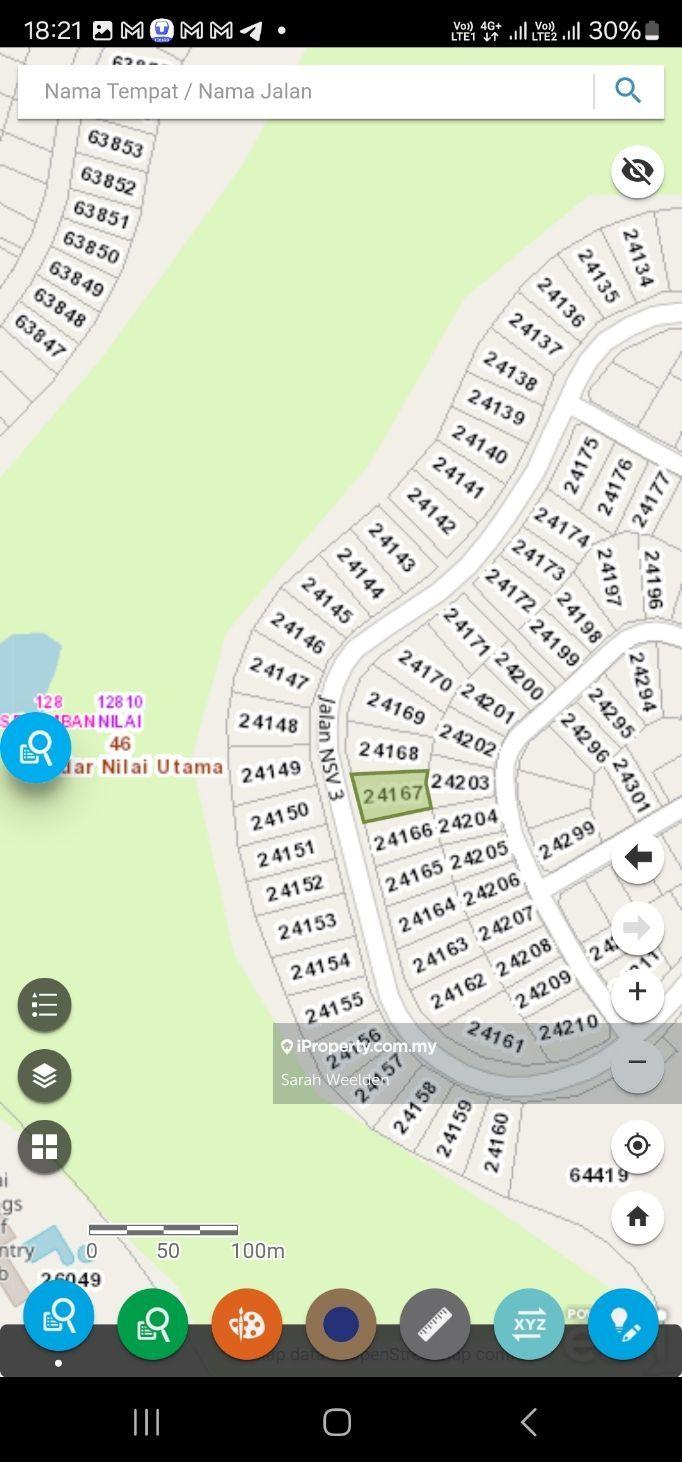
Task: Zoom out with the minus button
Action: click(x=637, y=1063)
